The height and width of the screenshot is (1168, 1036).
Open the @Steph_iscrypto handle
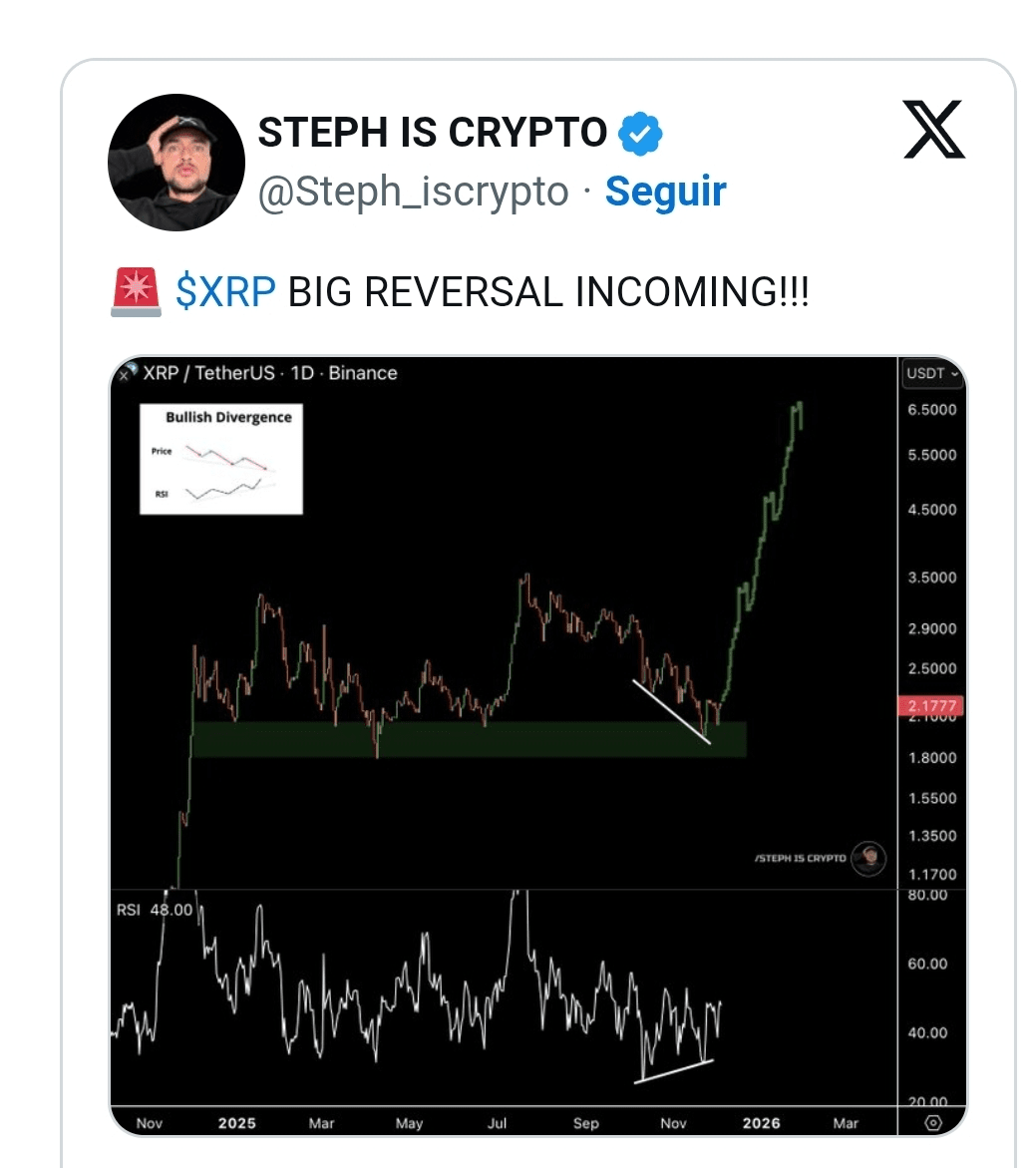414,193
